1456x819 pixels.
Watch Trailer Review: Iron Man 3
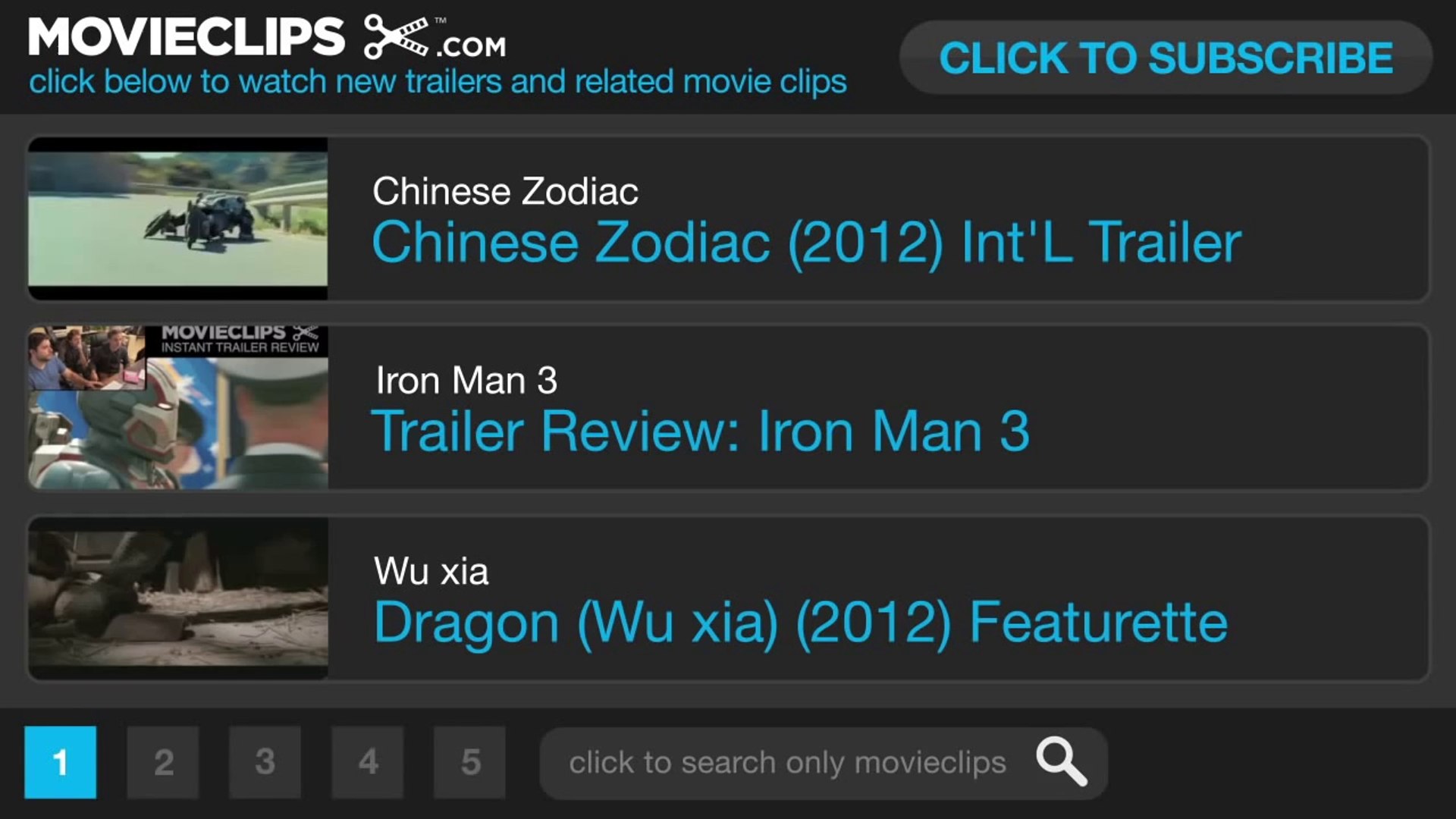(x=699, y=431)
